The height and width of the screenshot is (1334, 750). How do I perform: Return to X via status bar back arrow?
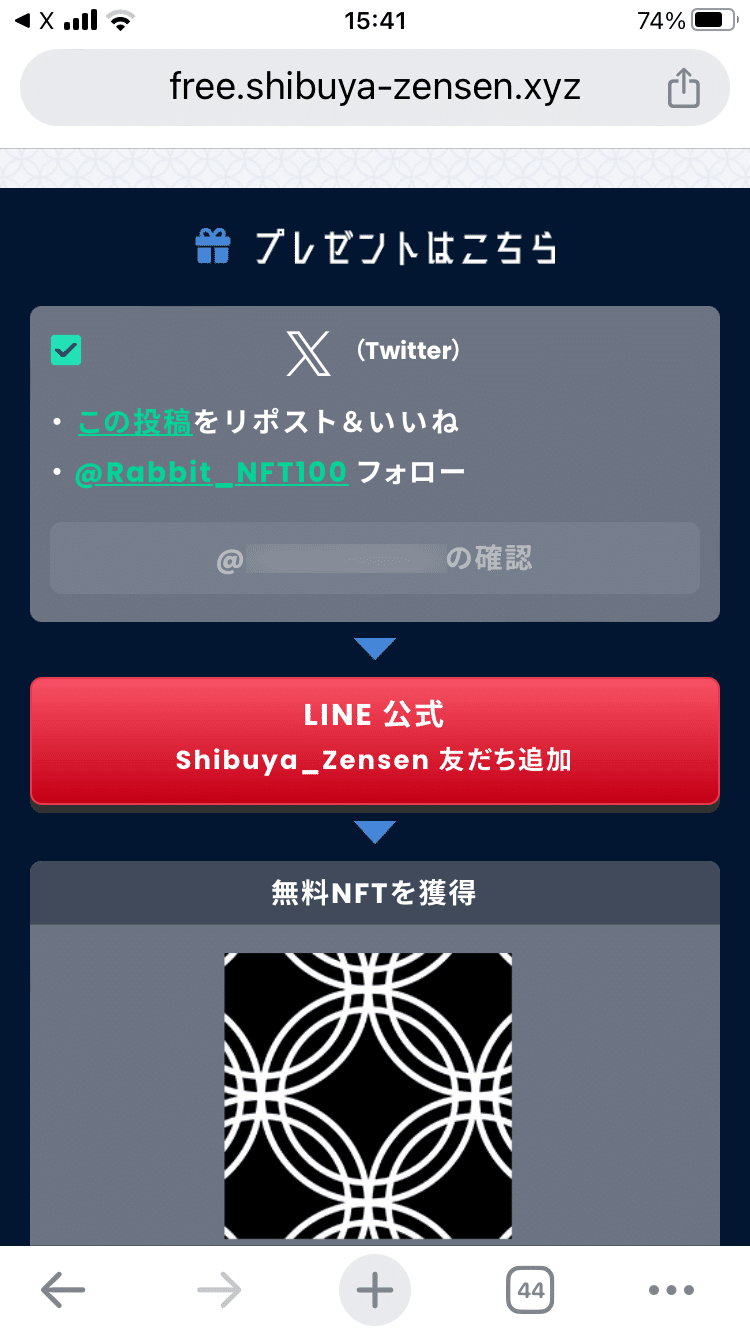[x=34, y=20]
